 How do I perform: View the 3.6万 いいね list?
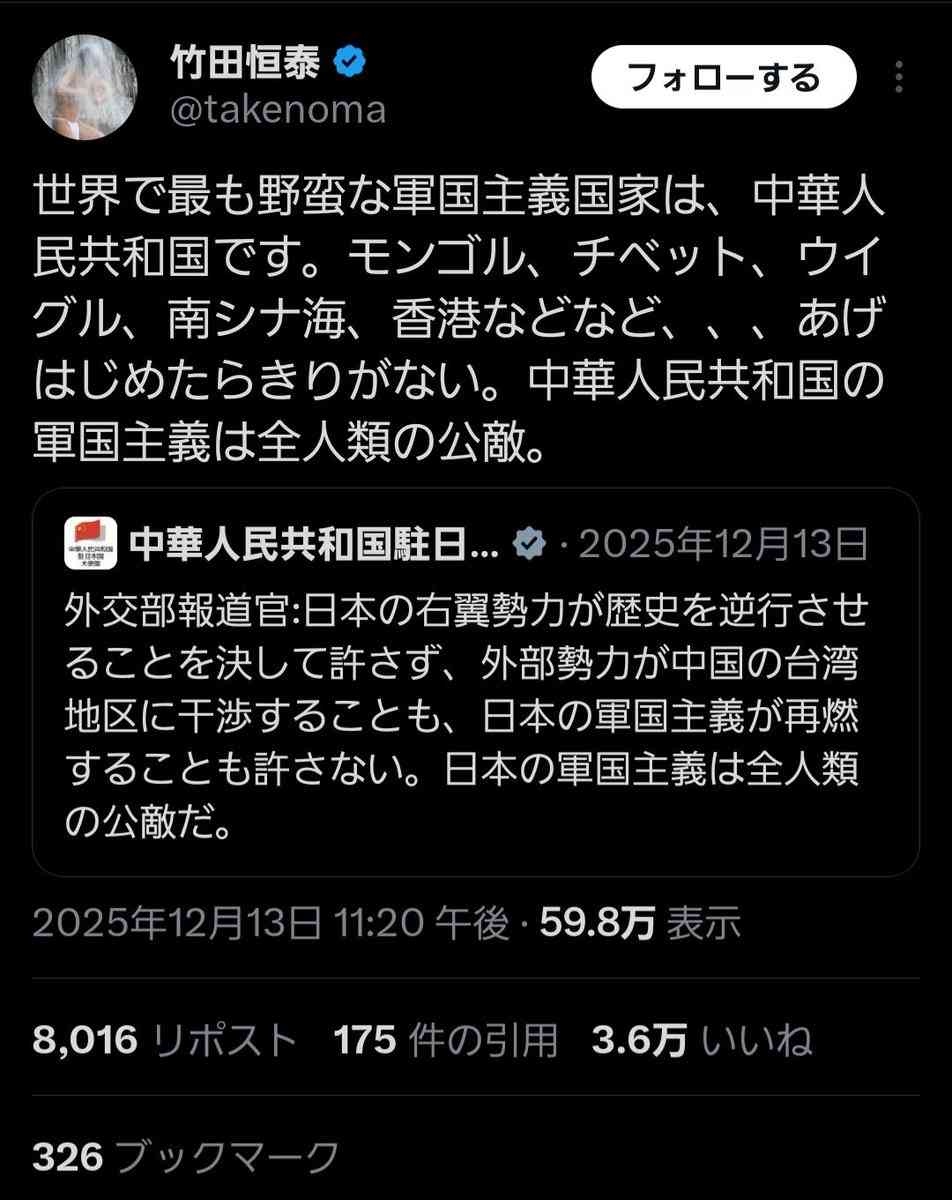click(701, 1042)
